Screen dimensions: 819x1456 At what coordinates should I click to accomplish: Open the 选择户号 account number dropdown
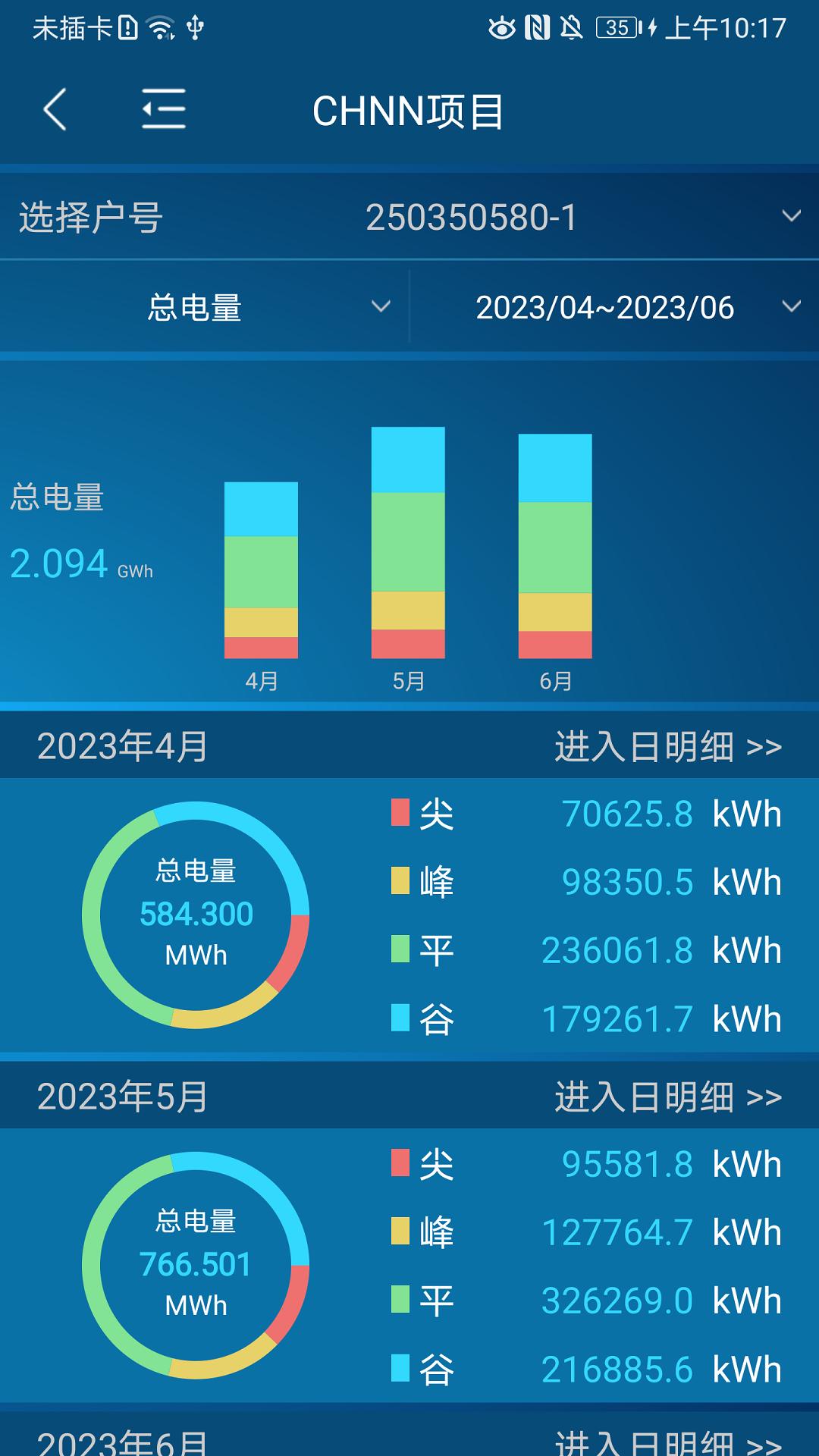tap(789, 215)
